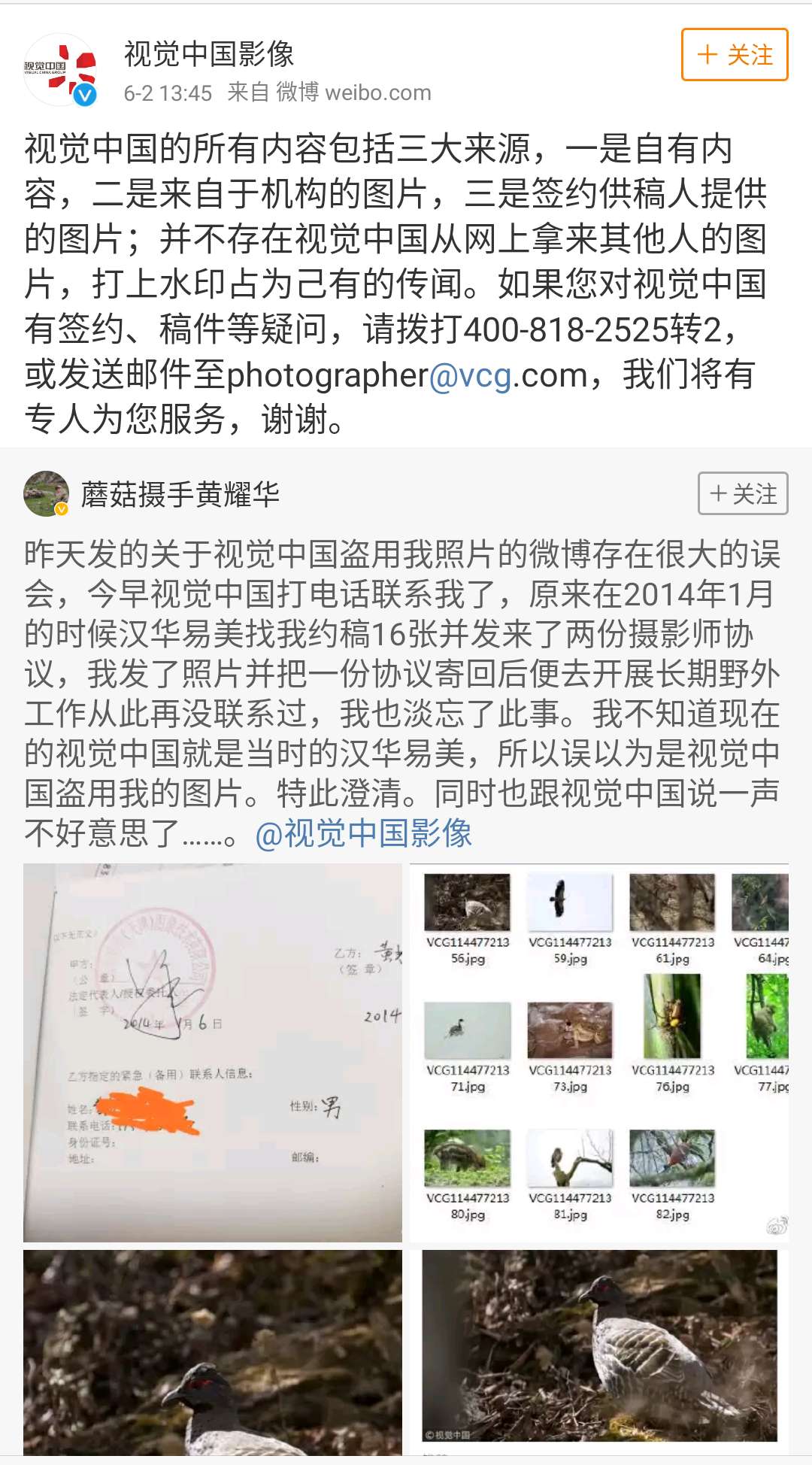Image resolution: width=812 pixels, height=1465 pixels.
Task: Open the @vcg link in the post
Action: tap(471, 375)
